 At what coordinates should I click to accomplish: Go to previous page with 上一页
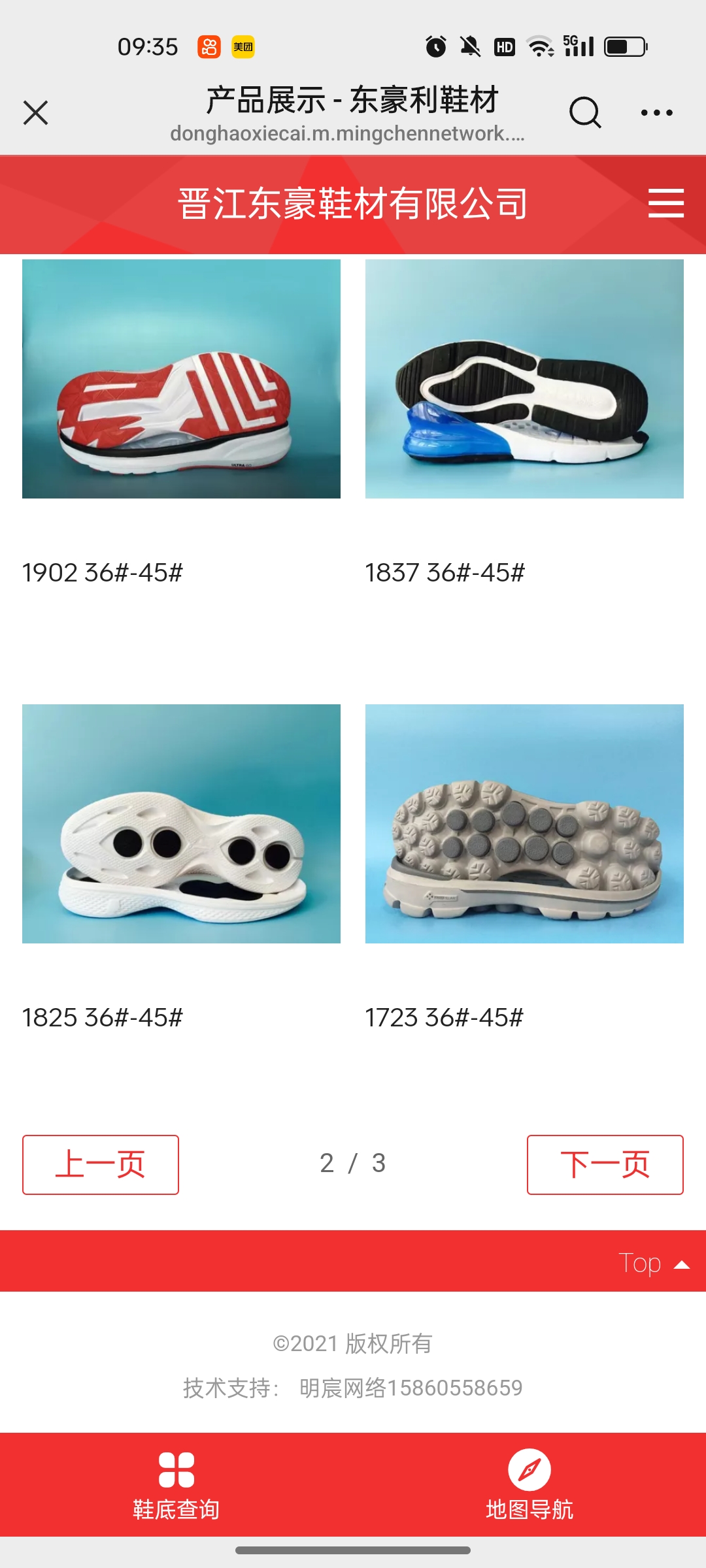(101, 1164)
